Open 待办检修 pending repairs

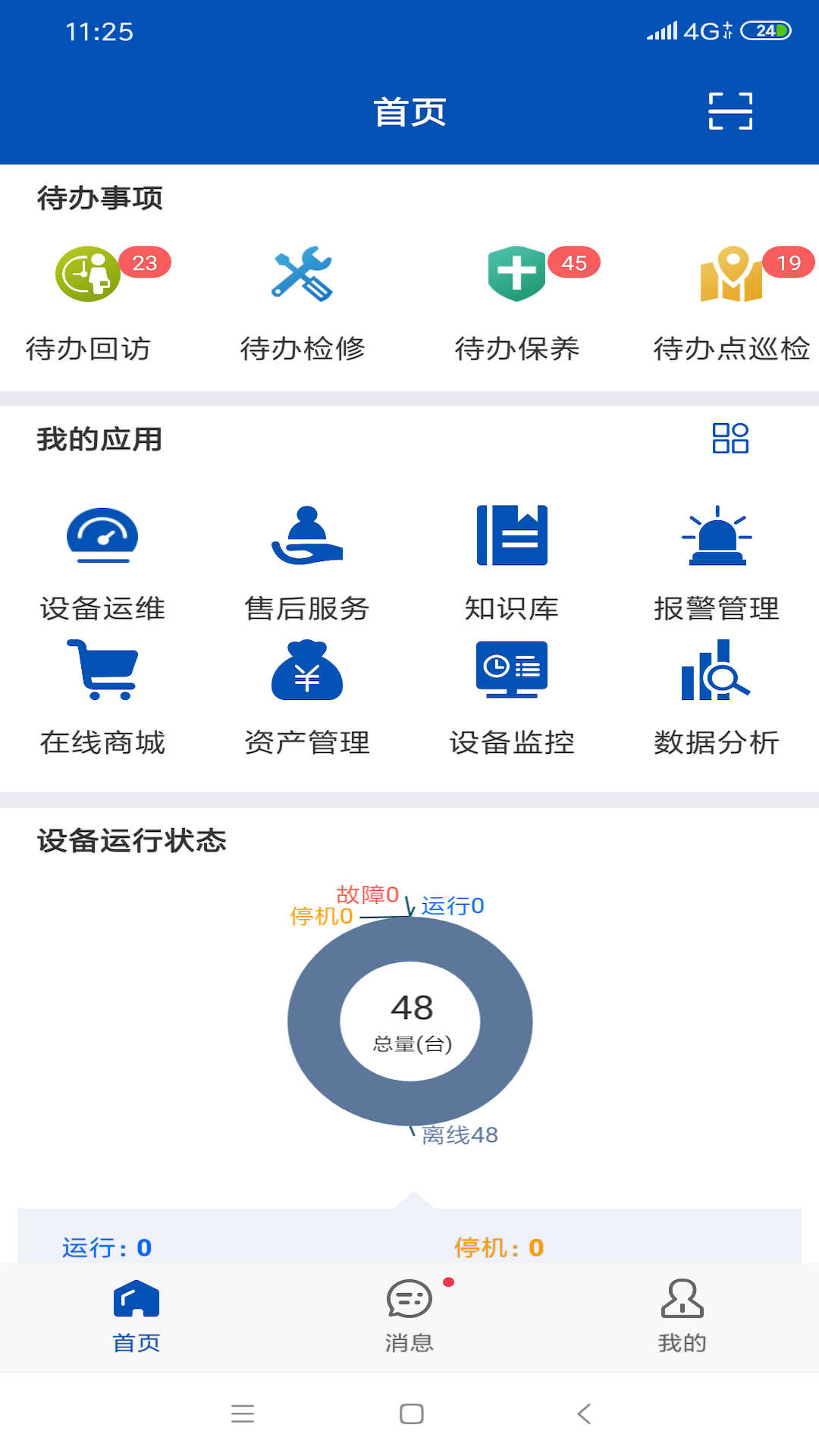[303, 303]
